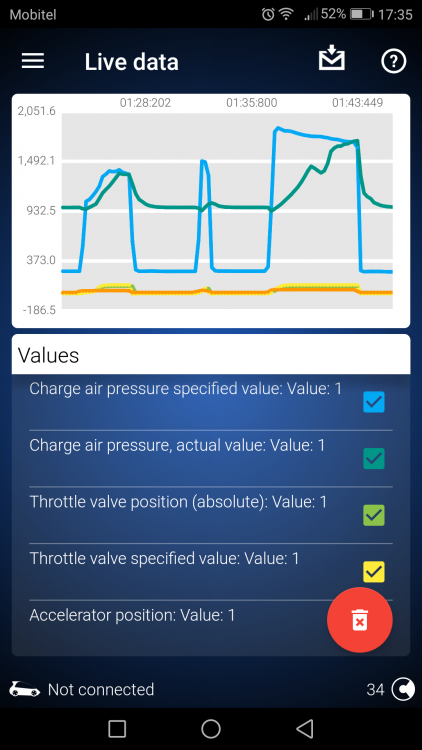Screen dimensions: 422x750
Task: Open the hamburger navigation menu
Action: pos(33,61)
